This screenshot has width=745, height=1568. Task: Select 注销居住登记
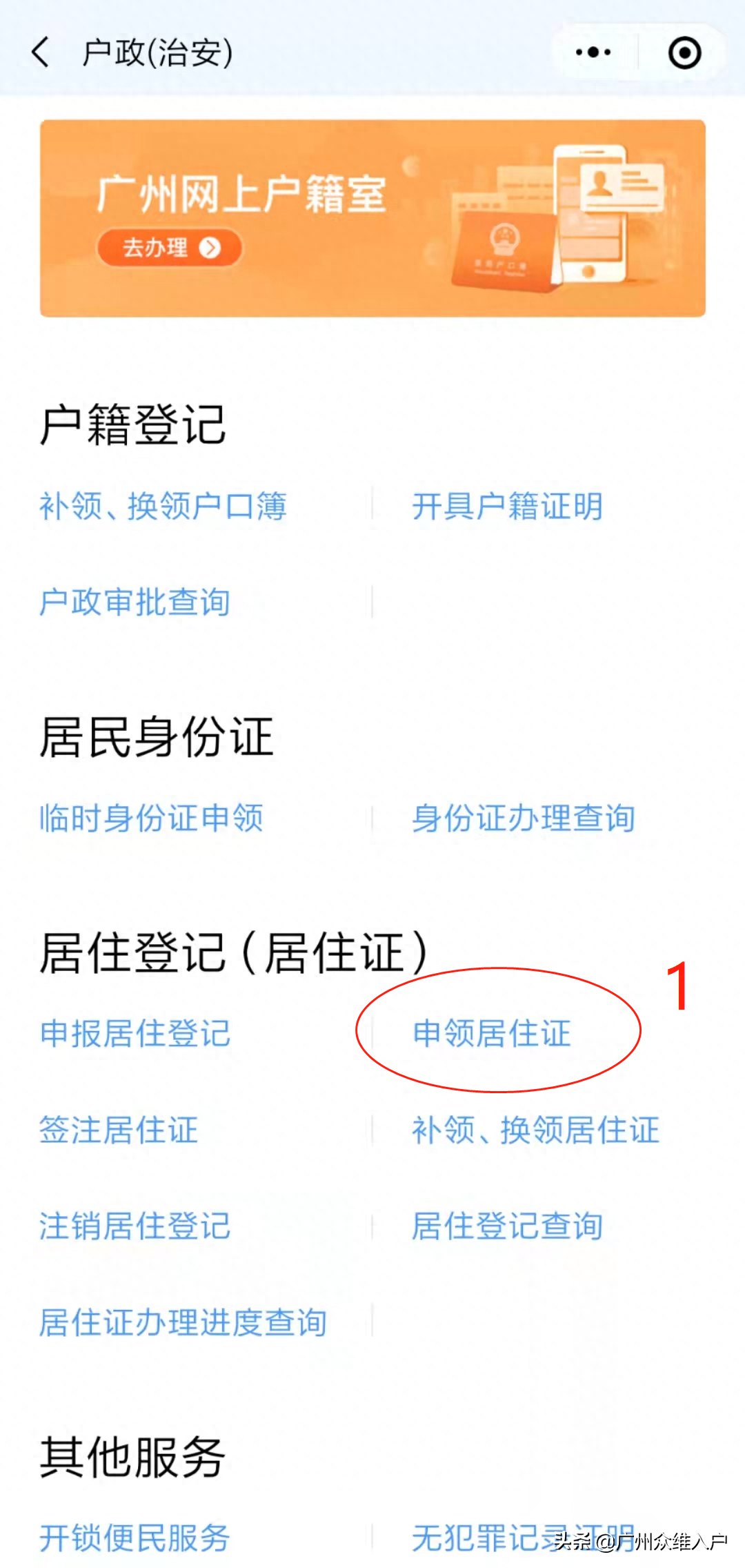click(x=135, y=1226)
